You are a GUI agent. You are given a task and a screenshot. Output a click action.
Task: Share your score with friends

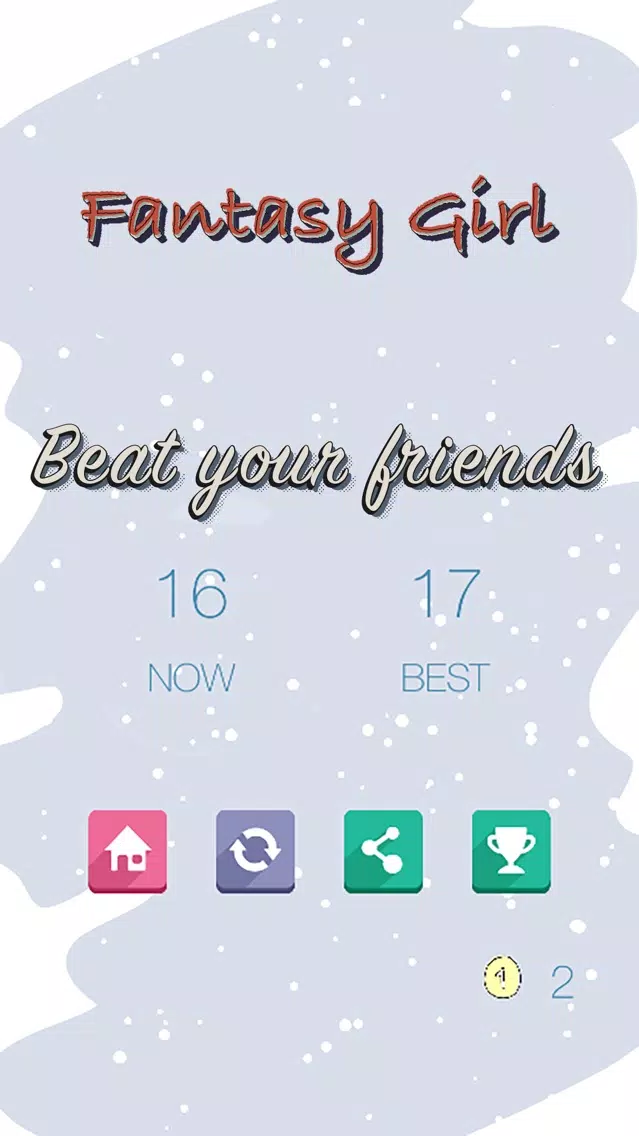[x=383, y=851]
